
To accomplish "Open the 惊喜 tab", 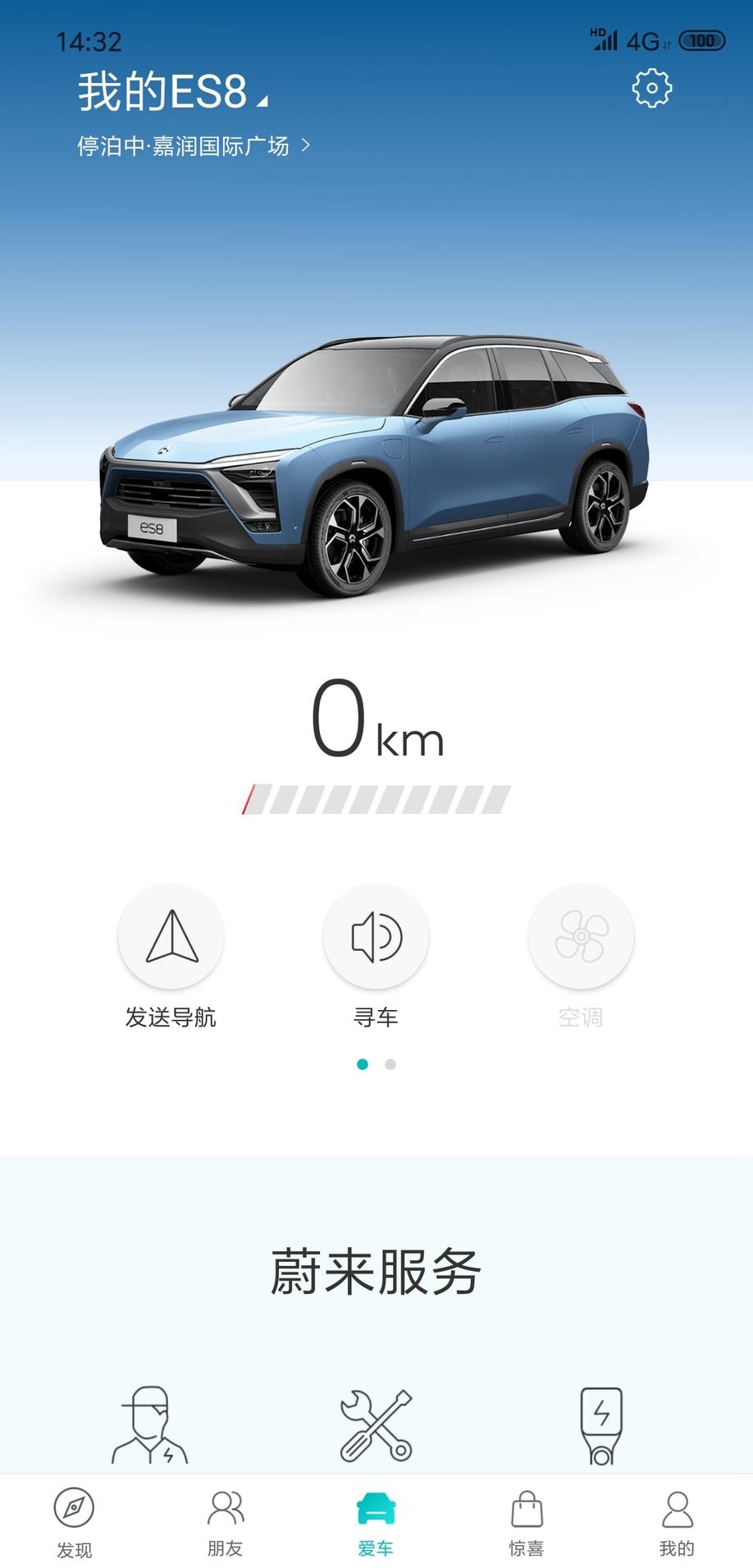I will pyautogui.click(x=527, y=1523).
